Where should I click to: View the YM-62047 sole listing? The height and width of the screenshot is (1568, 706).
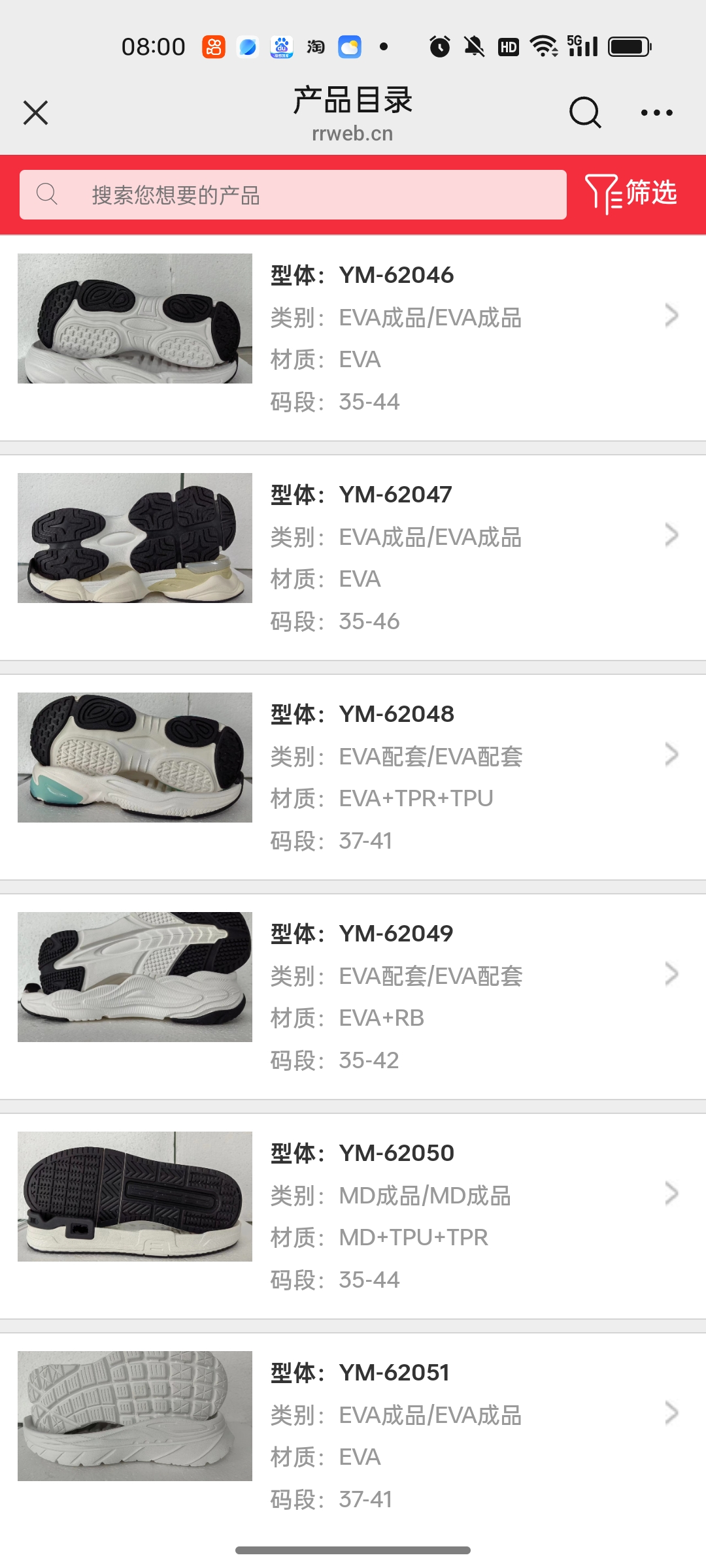pos(353,557)
